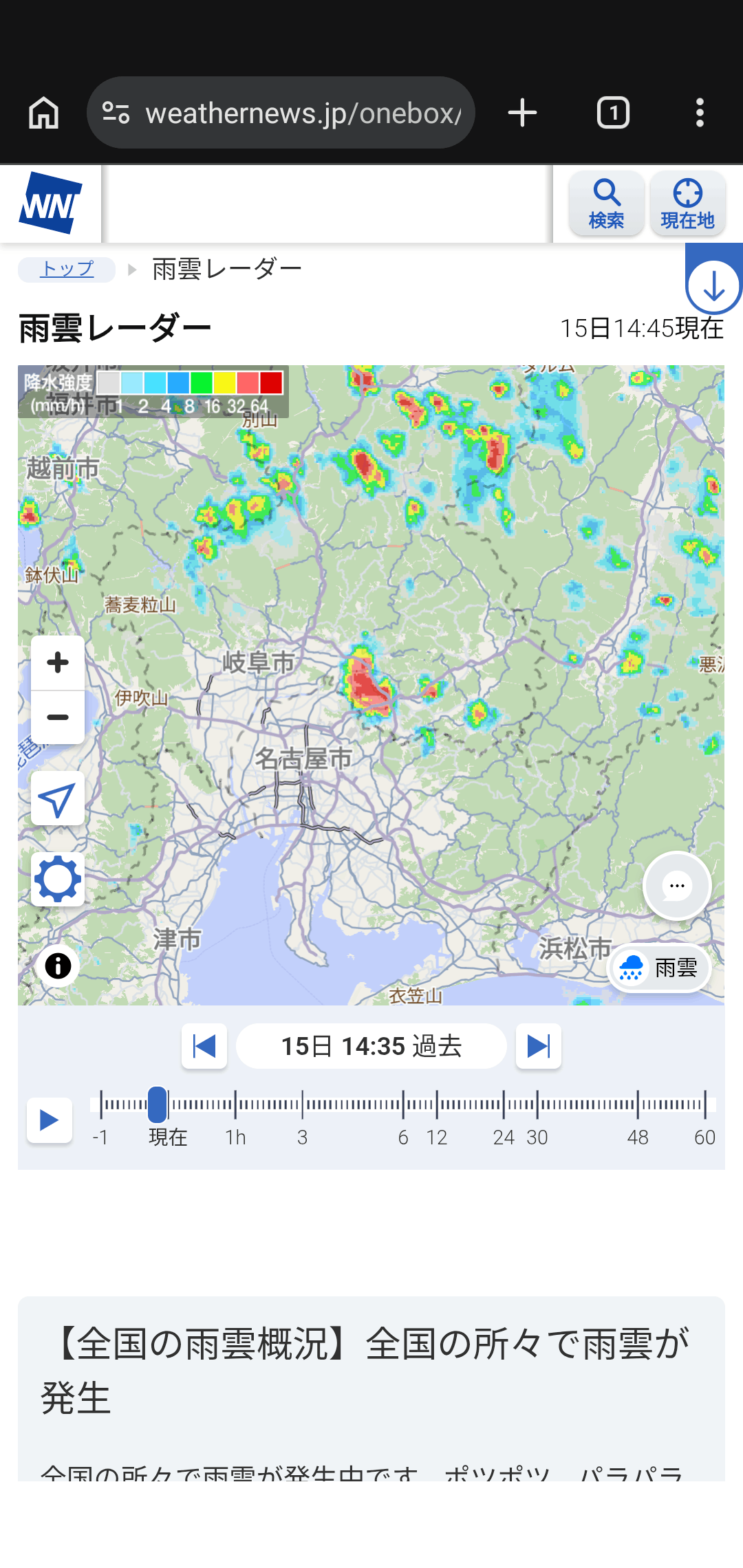Zoom in on the radar map
The width and height of the screenshot is (743, 1568).
(x=58, y=663)
